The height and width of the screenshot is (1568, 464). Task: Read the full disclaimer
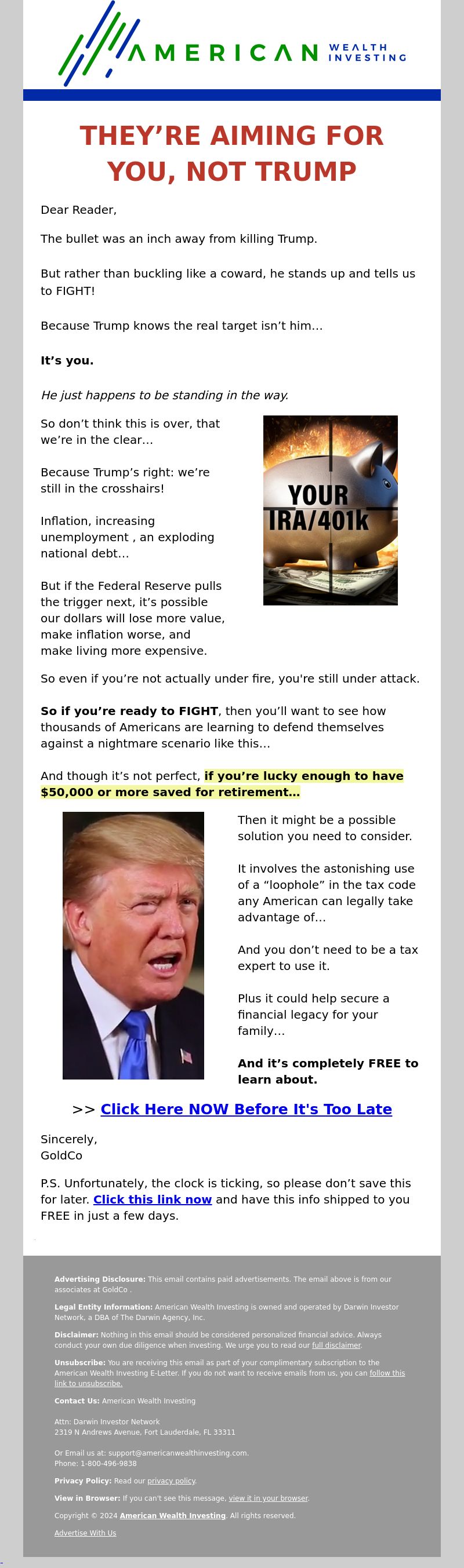click(336, 1345)
